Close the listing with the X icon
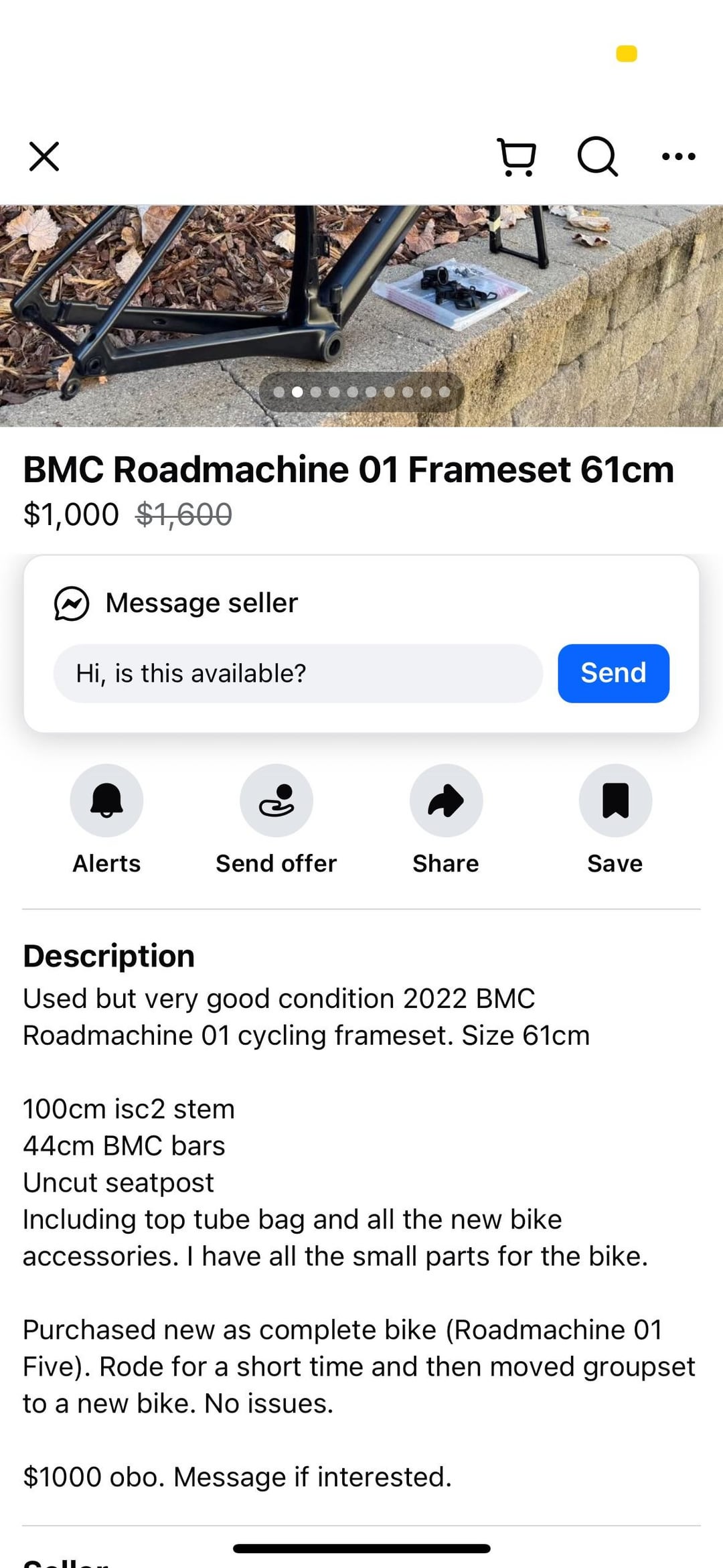This screenshot has height=1568, width=723. [44, 157]
